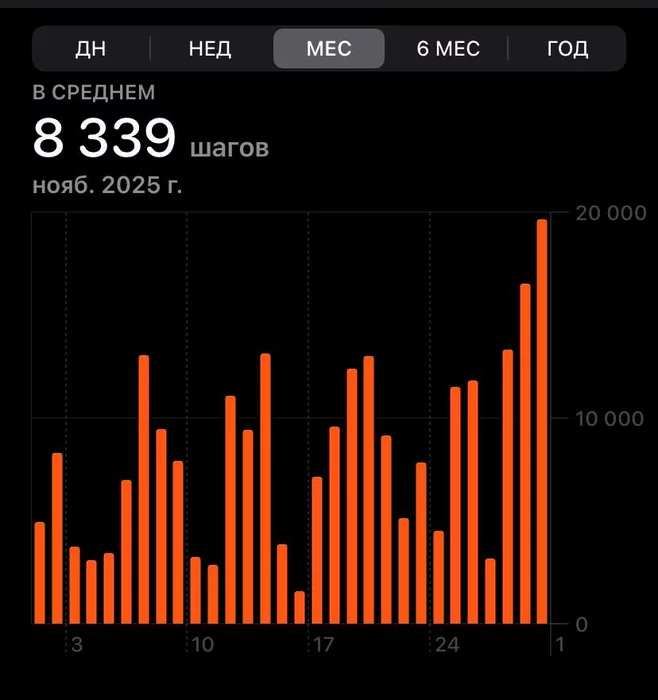Select the НЕД (week) segment

(210, 49)
